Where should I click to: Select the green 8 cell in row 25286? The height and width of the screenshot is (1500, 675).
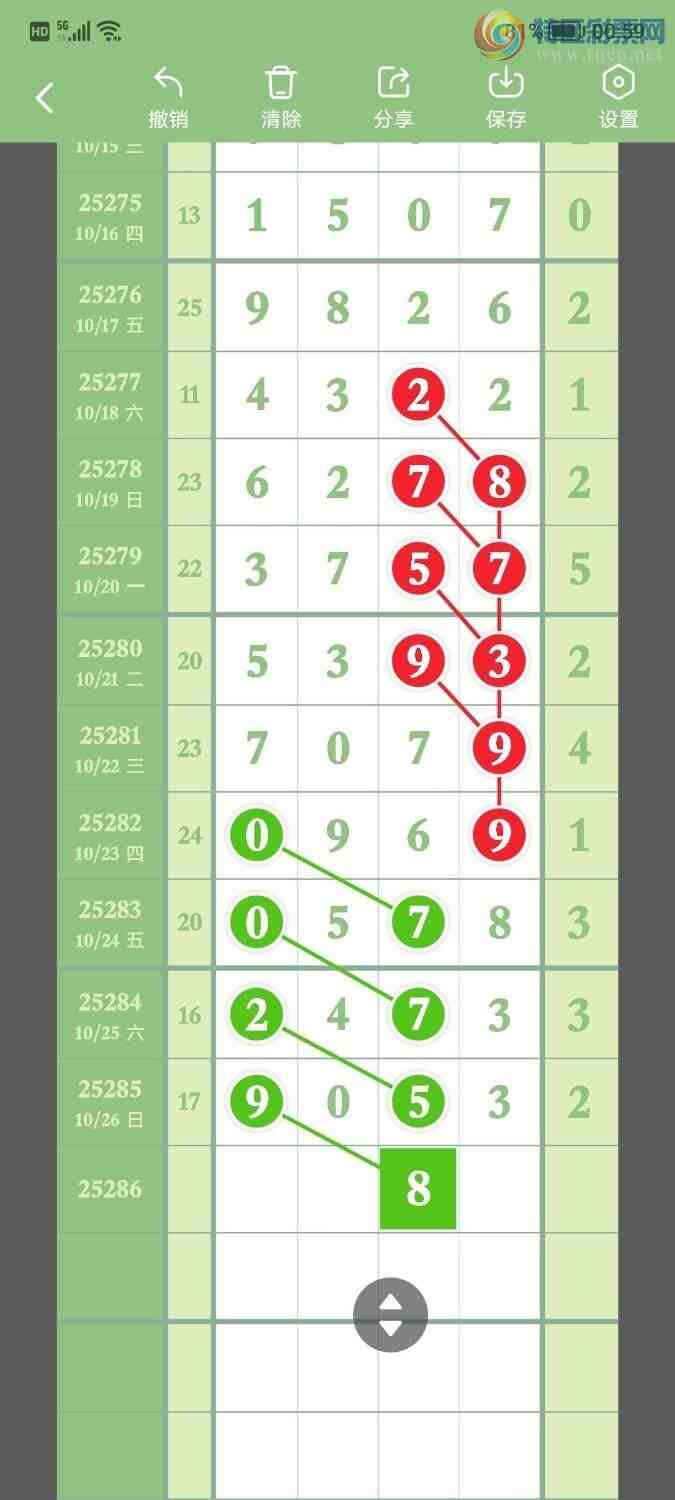418,1189
